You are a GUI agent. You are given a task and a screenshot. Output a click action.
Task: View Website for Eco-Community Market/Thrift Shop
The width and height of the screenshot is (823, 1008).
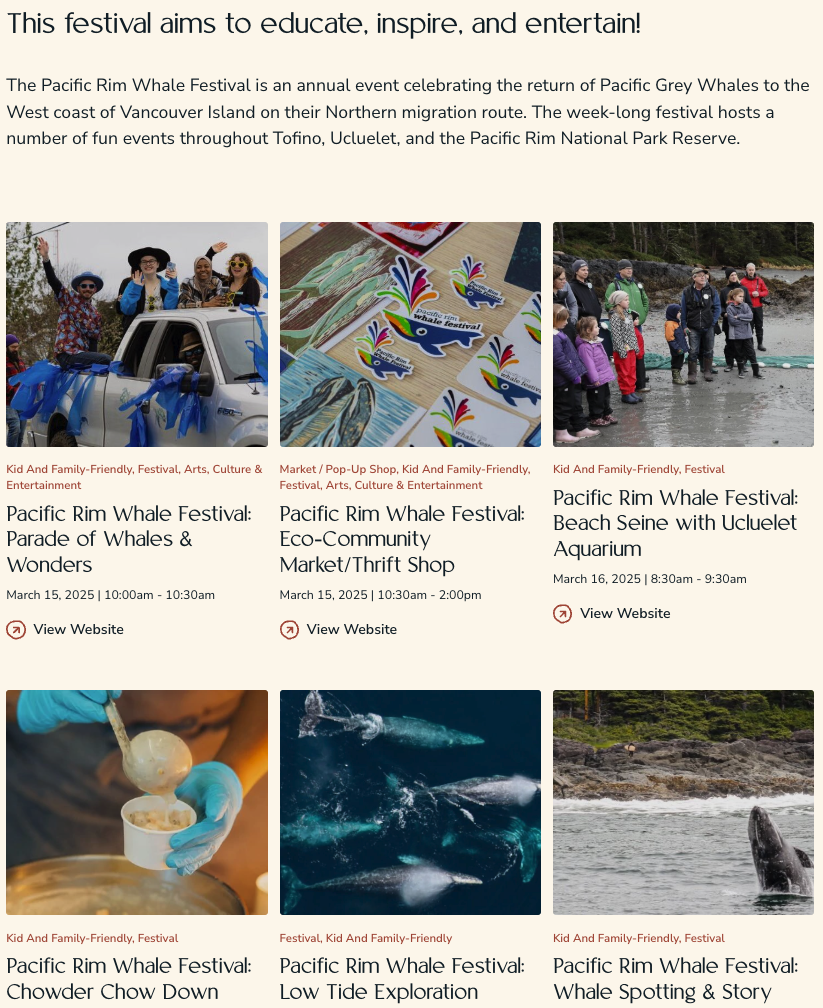point(351,629)
